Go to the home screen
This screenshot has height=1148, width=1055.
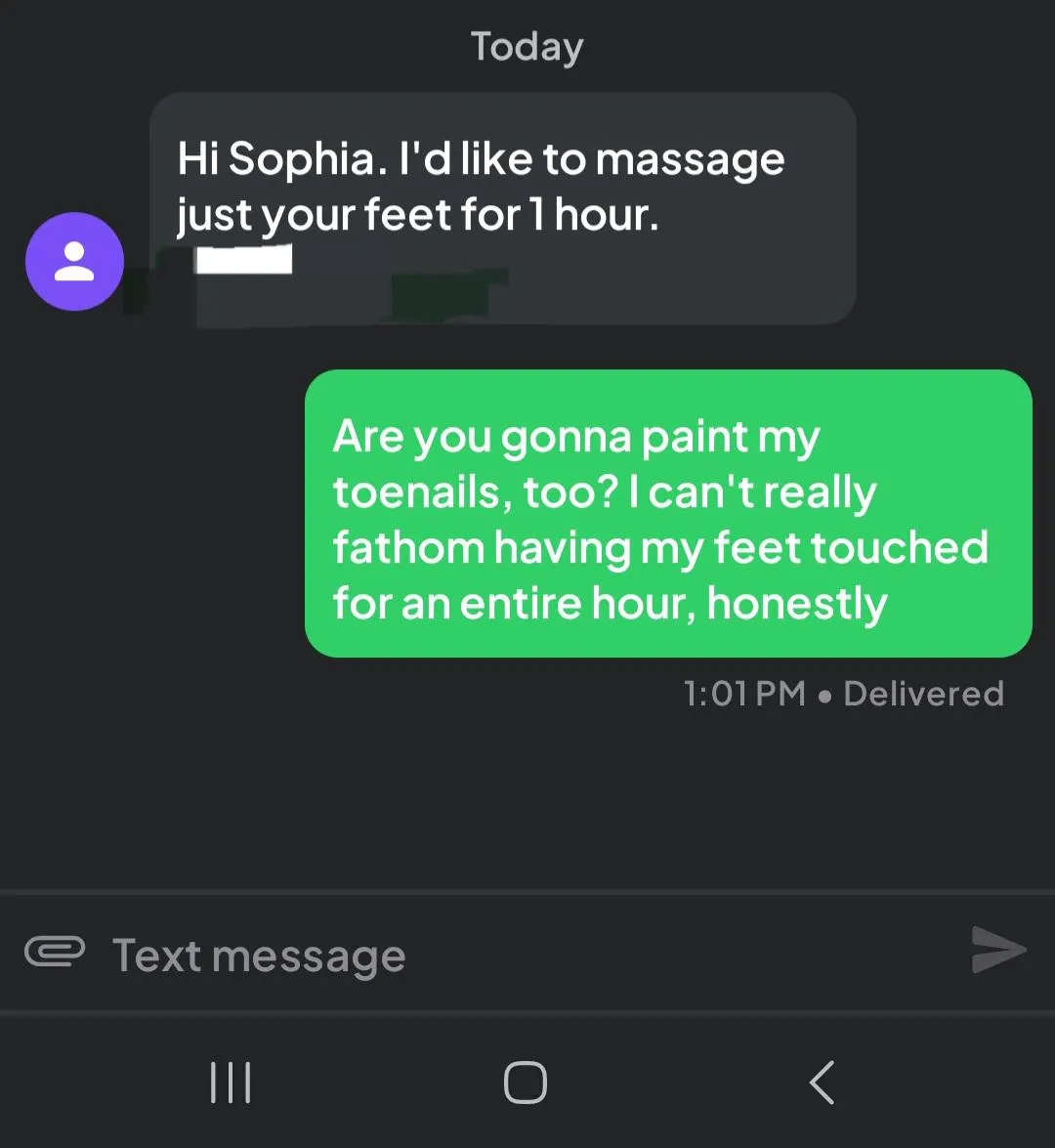coord(526,1083)
